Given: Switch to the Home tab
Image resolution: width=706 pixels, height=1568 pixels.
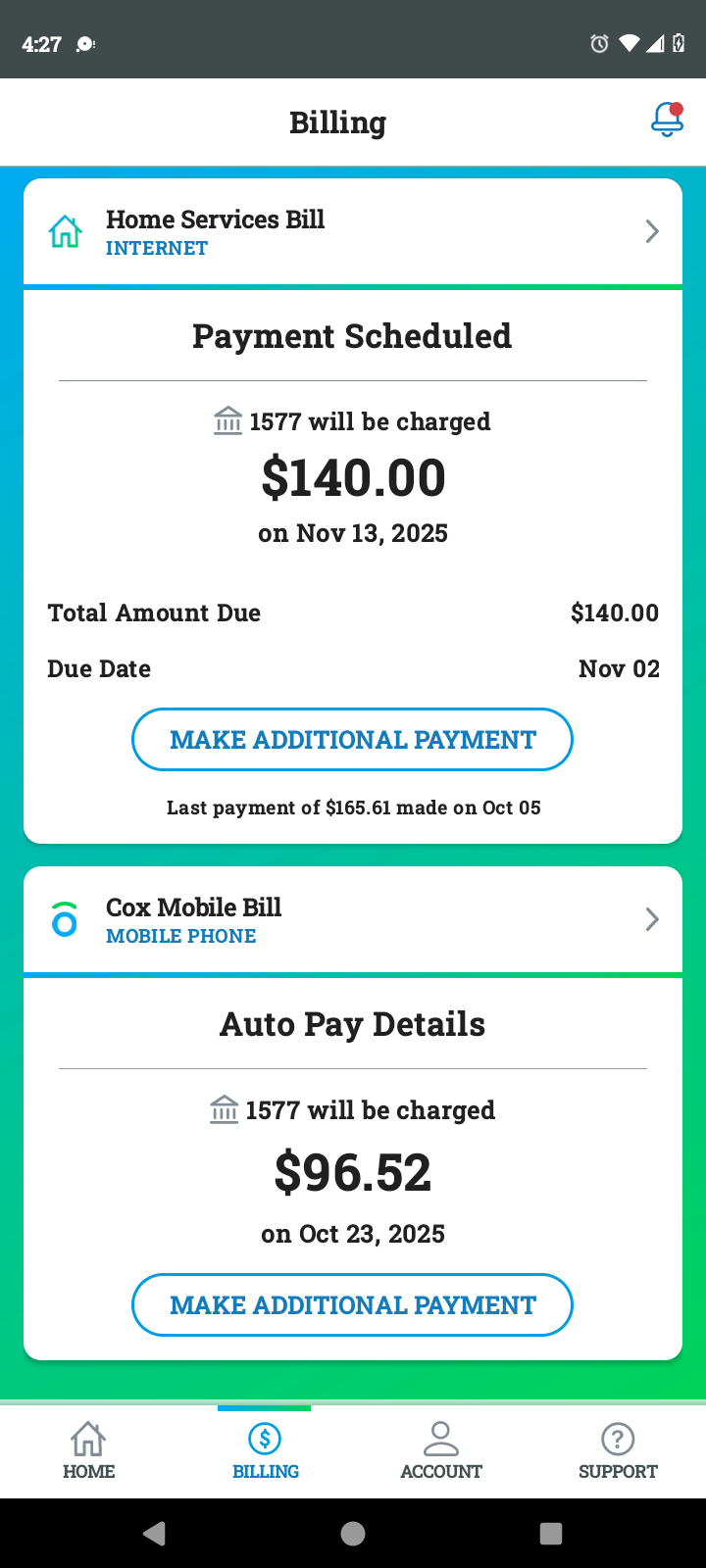Looking at the screenshot, I should coord(88,1451).
